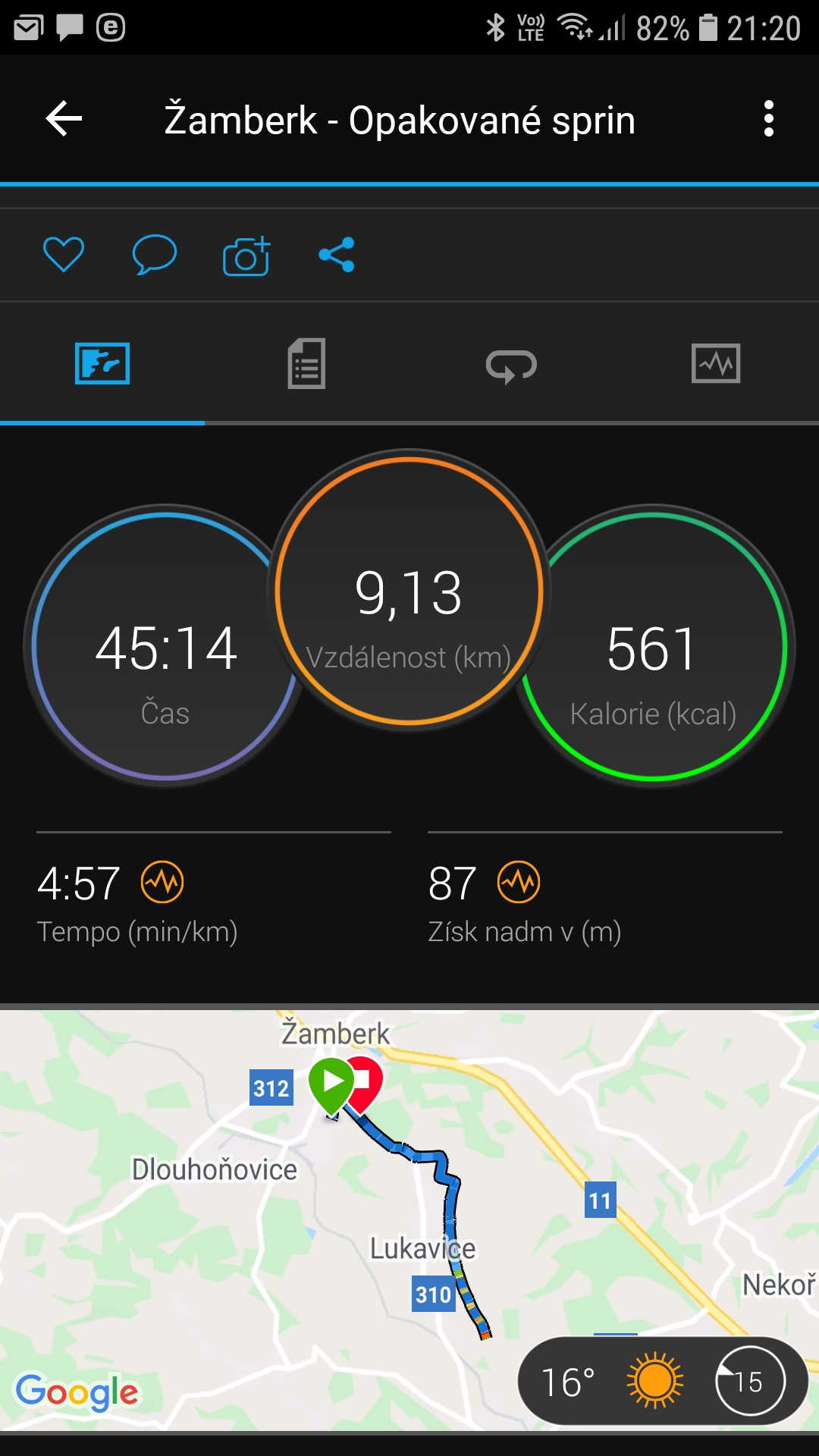The height and width of the screenshot is (1456, 819).
Task: Share this activity
Action: click(337, 255)
